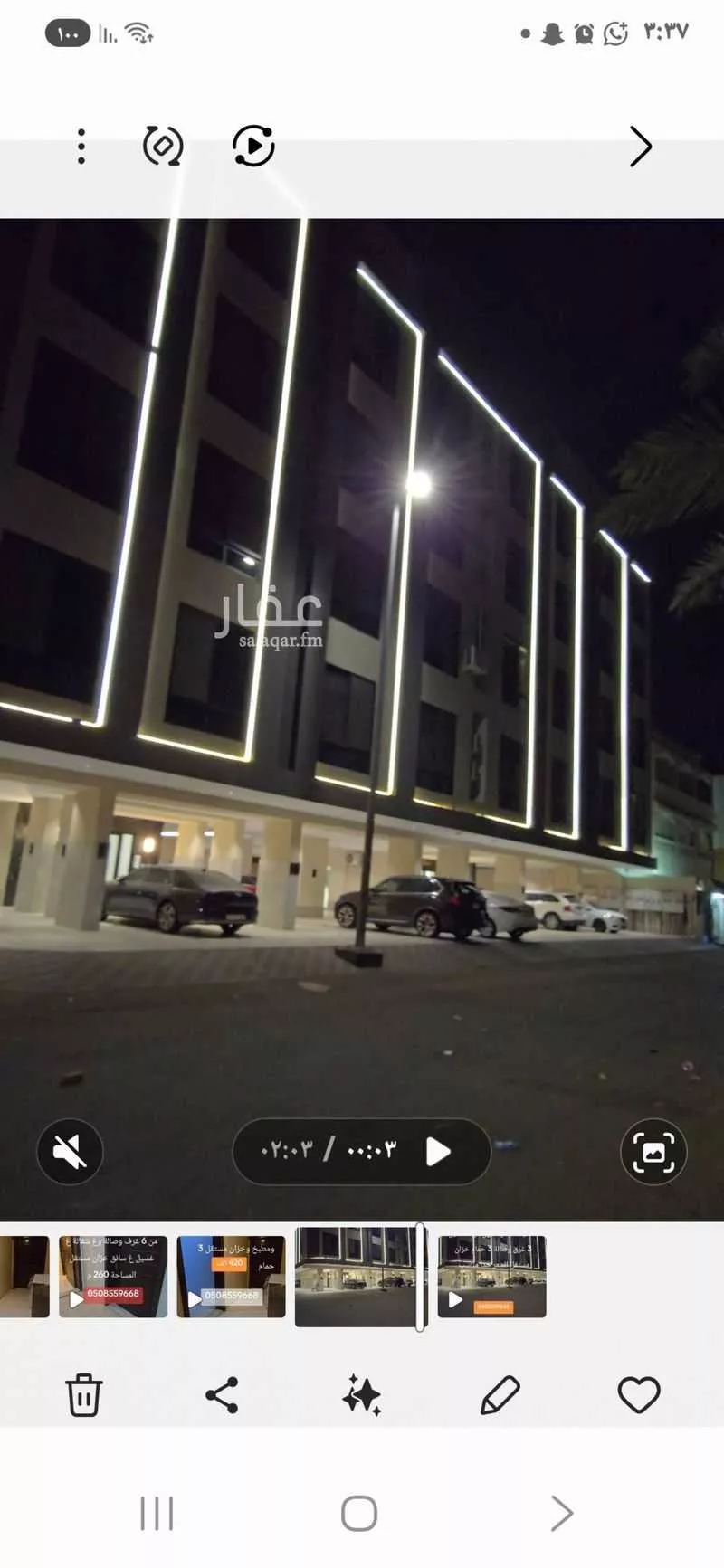The image size is (724, 1568).
Task: Play the video
Action: click(439, 1152)
